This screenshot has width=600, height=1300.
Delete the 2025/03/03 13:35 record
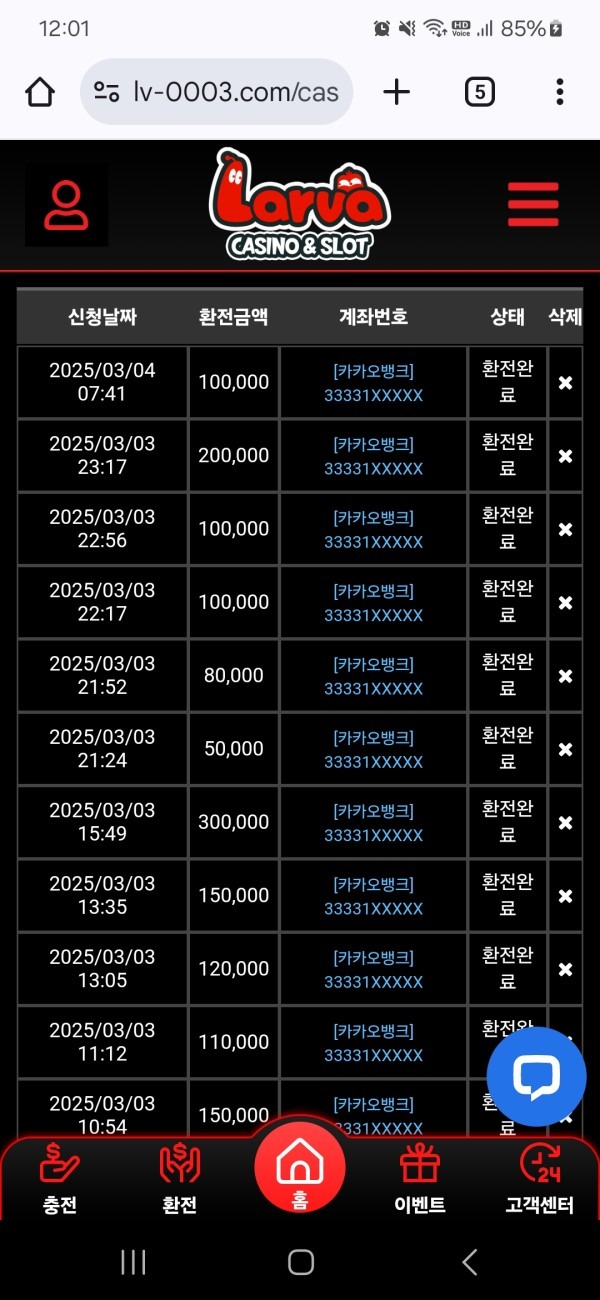[x=565, y=896]
